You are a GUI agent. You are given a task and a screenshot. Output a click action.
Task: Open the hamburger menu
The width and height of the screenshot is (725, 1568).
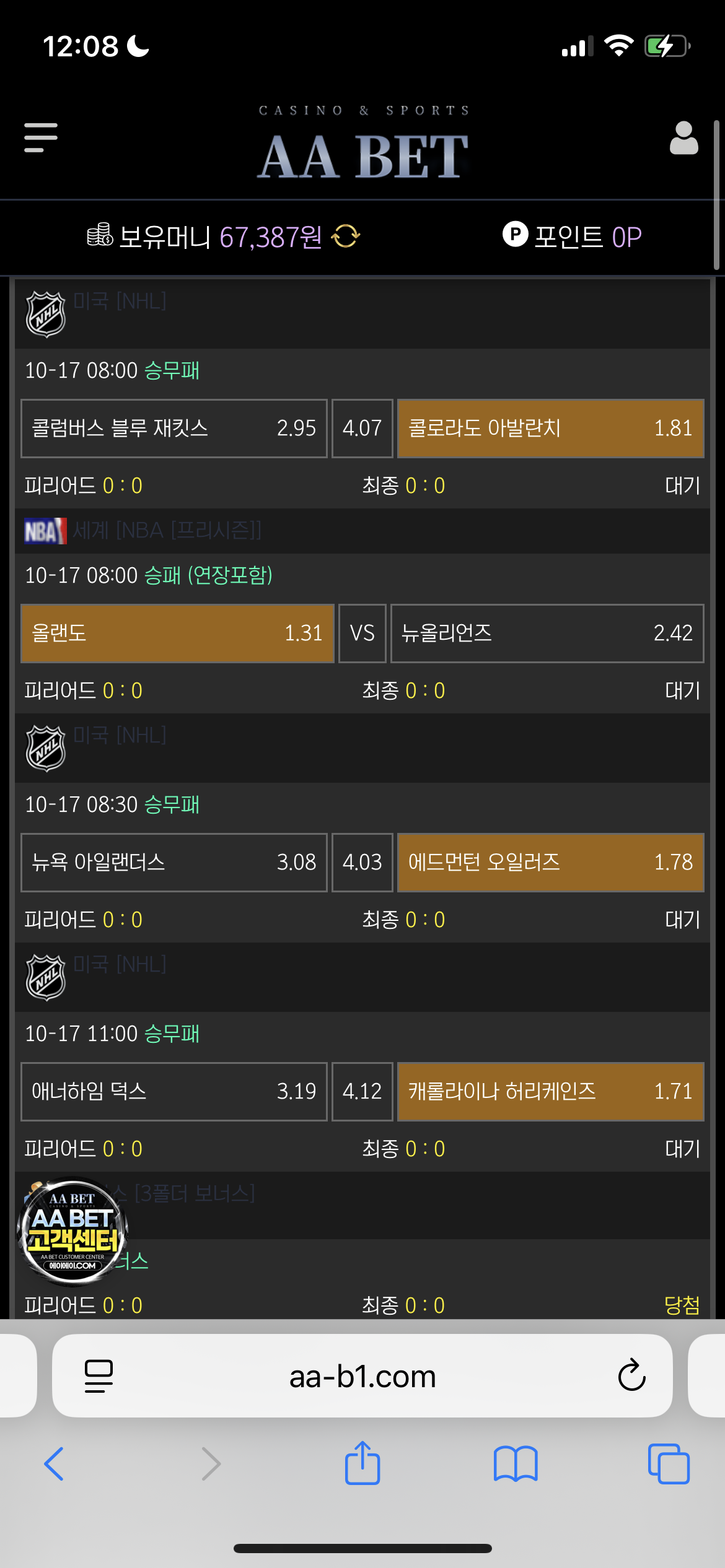(41, 137)
